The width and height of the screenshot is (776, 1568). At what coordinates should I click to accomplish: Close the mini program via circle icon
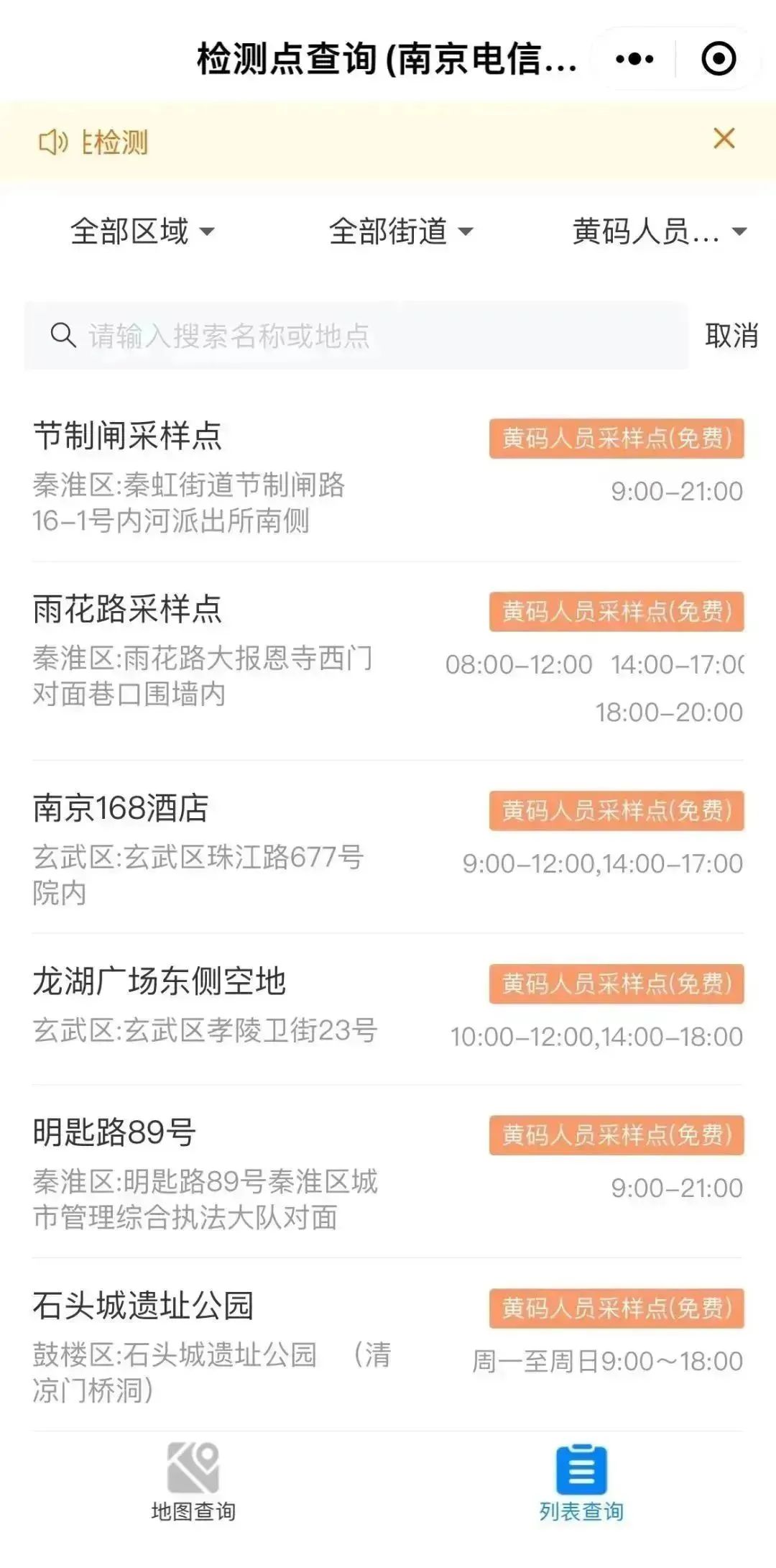(x=719, y=59)
